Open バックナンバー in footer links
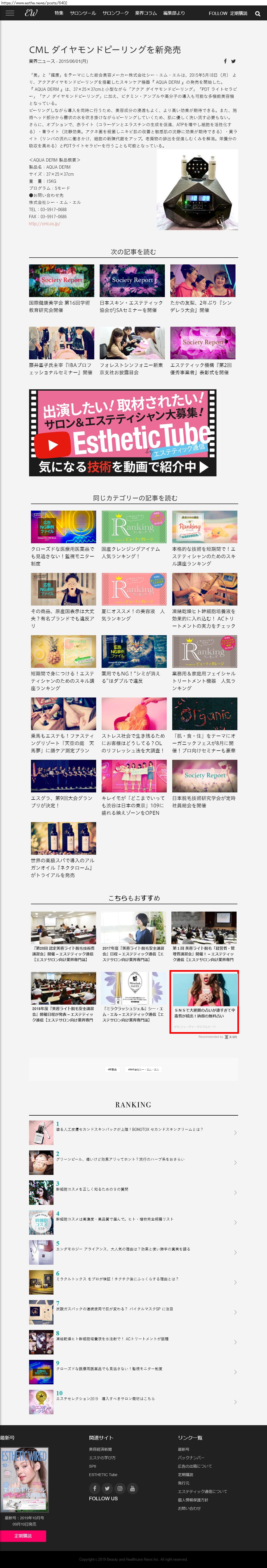 [x=191, y=1458]
